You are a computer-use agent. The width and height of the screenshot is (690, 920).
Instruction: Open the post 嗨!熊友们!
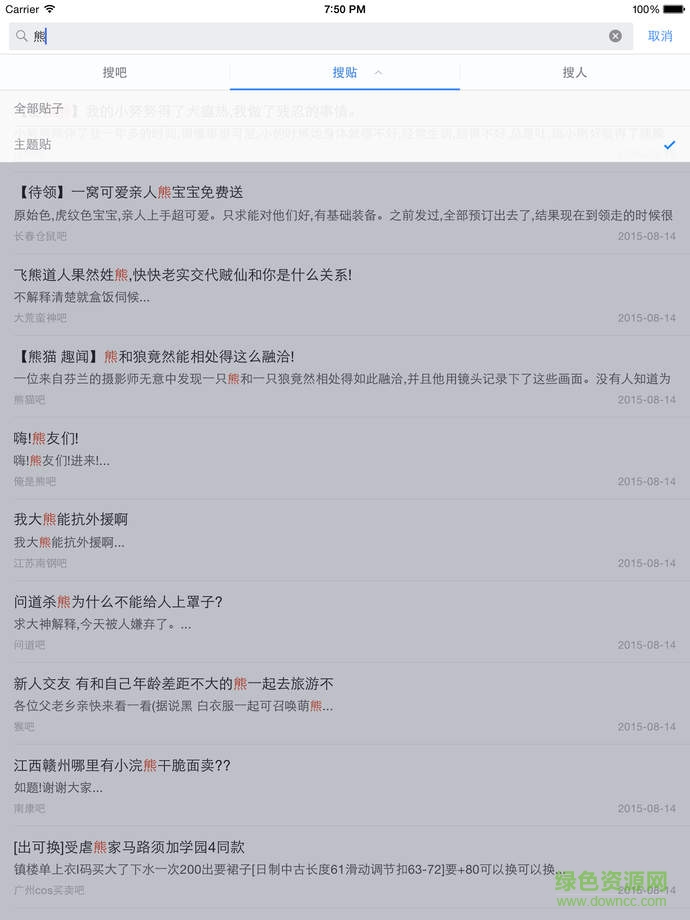click(345, 458)
